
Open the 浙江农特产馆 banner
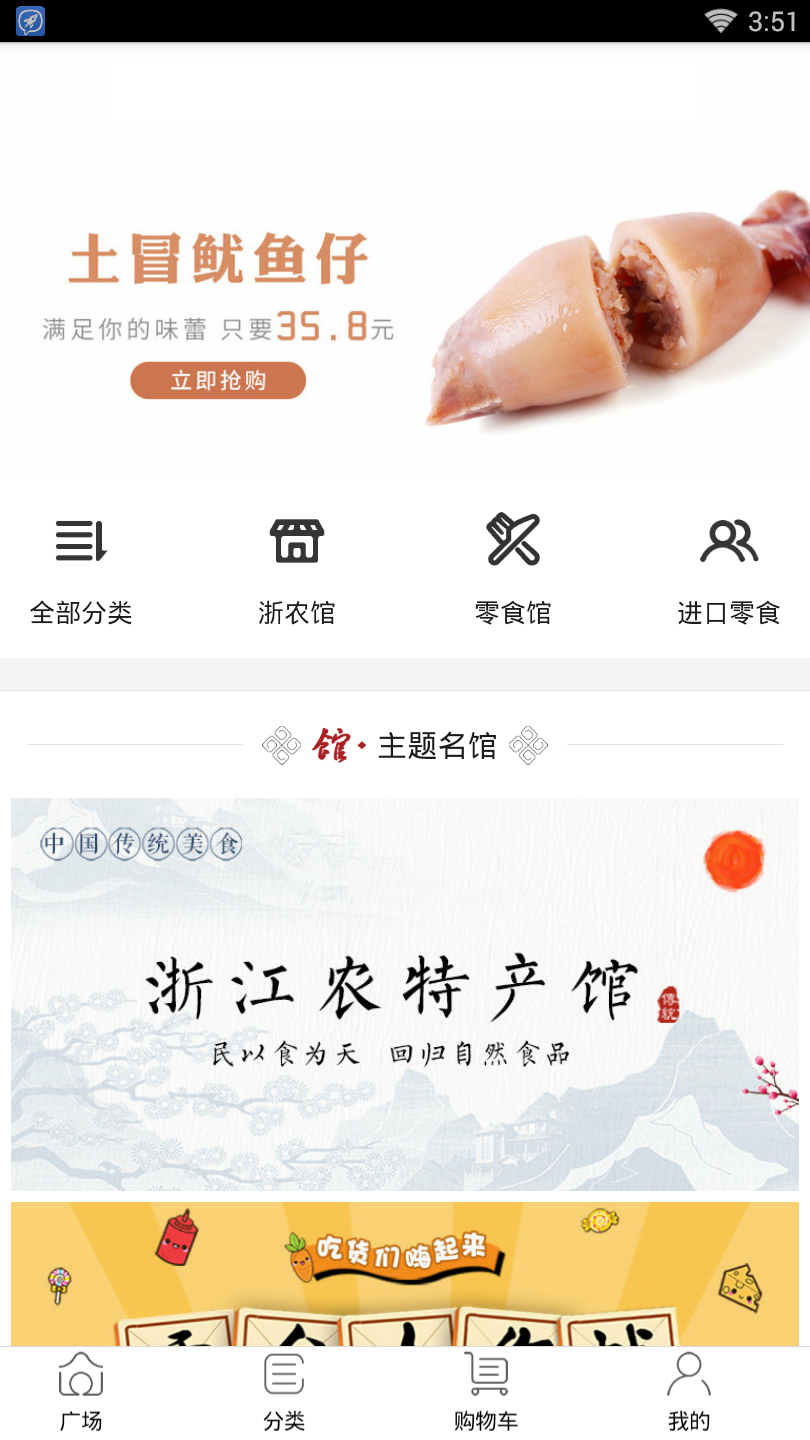coord(405,993)
